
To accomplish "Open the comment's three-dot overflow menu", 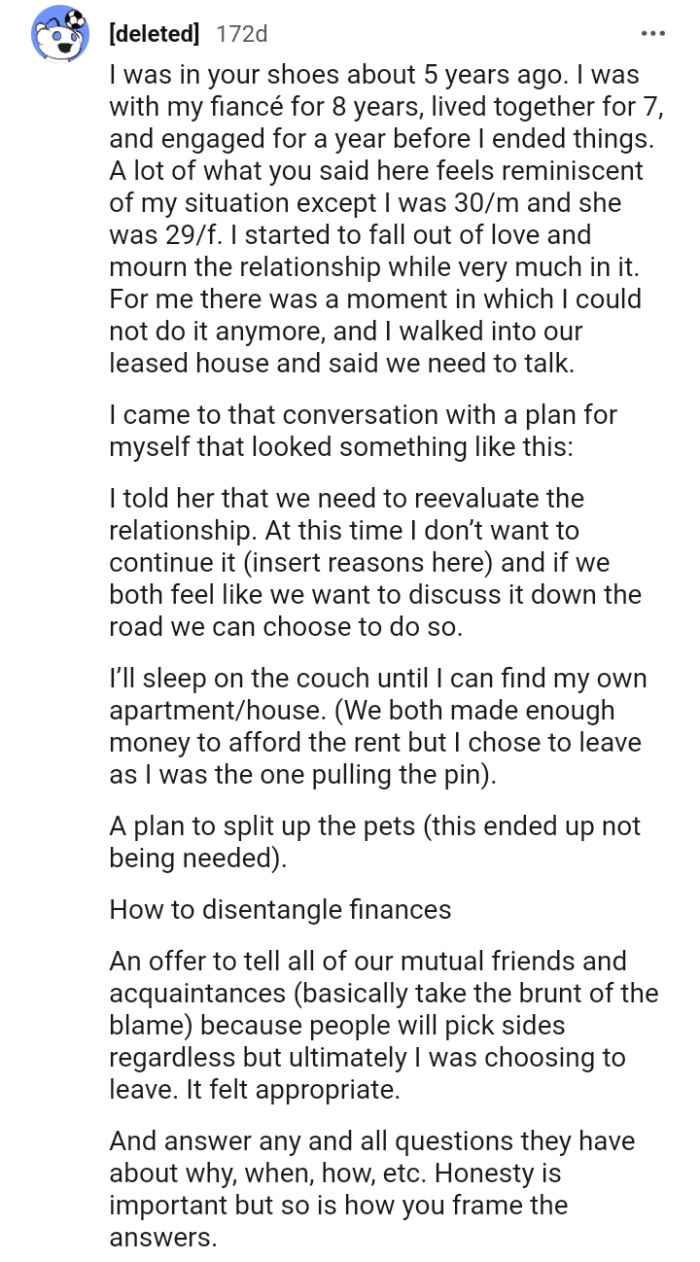I will coord(652,33).
